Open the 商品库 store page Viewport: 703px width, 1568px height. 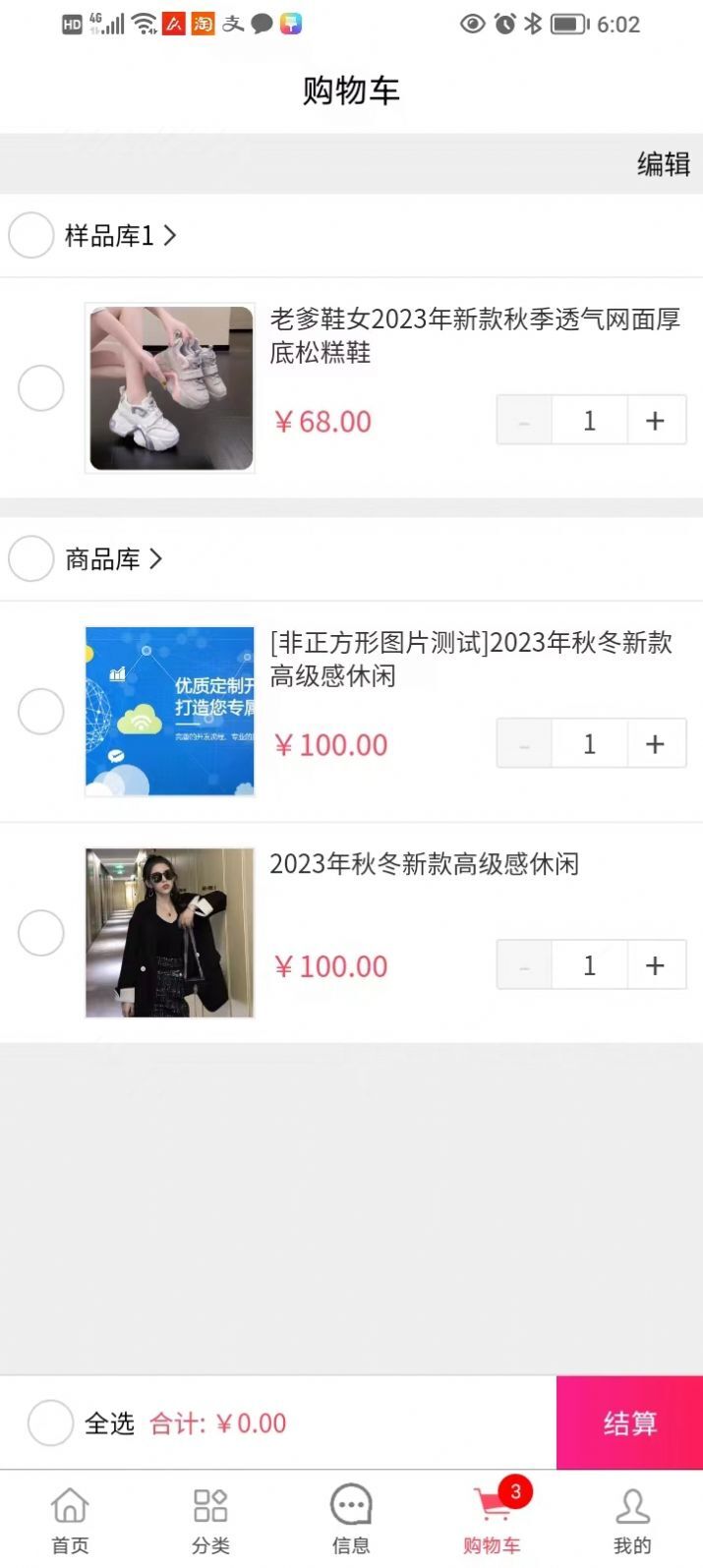[113, 559]
